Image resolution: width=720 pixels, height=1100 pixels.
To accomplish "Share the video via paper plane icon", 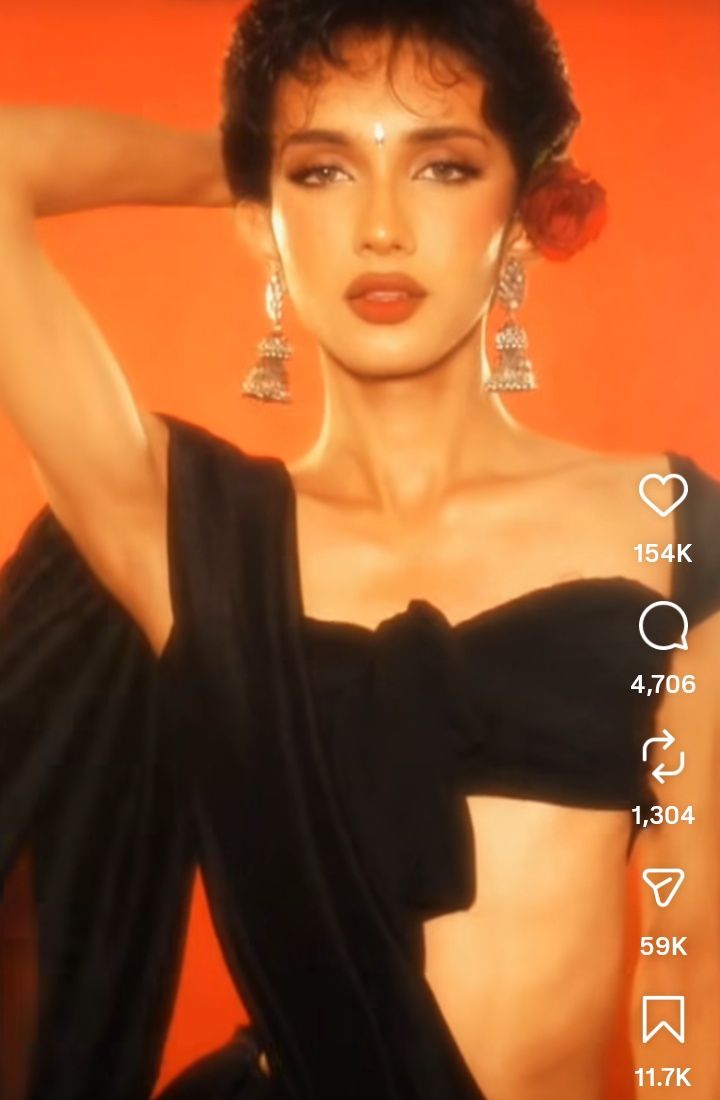I will coord(663,888).
